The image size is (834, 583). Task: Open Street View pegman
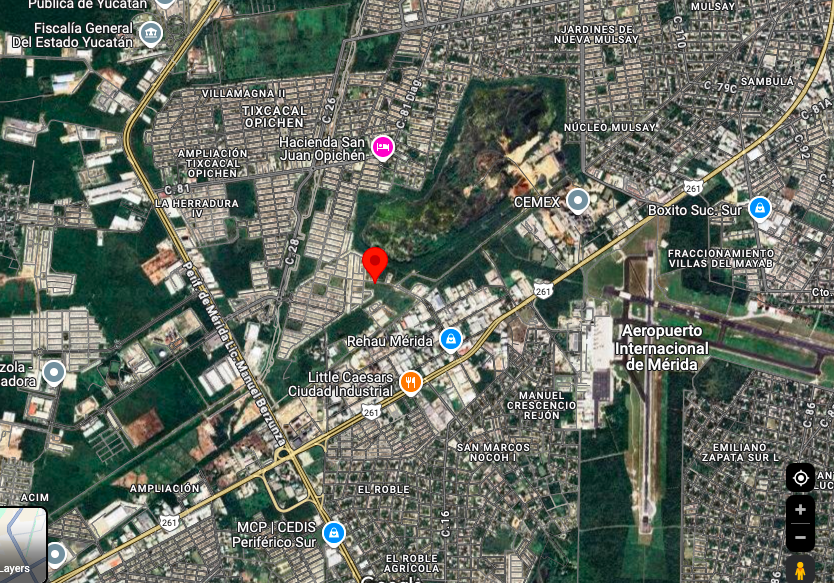tap(800, 571)
